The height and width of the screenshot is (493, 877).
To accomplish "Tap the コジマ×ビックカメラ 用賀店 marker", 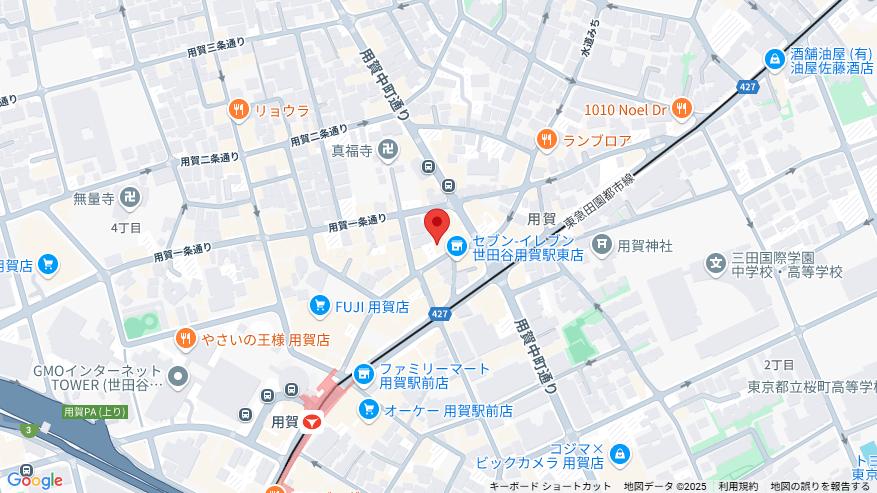I will click(620, 455).
